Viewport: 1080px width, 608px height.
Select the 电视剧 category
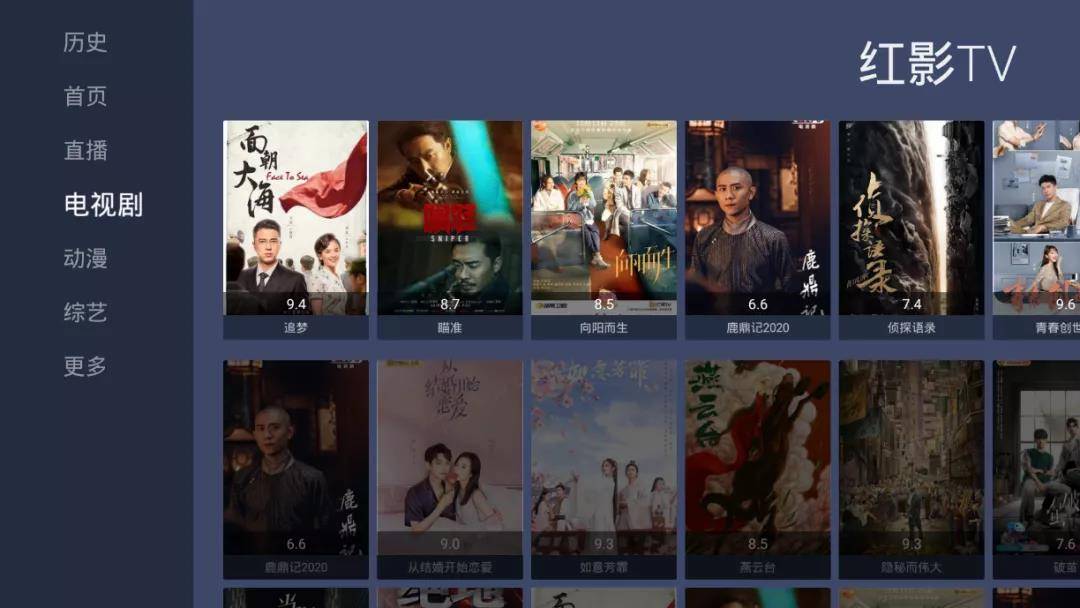(103, 204)
